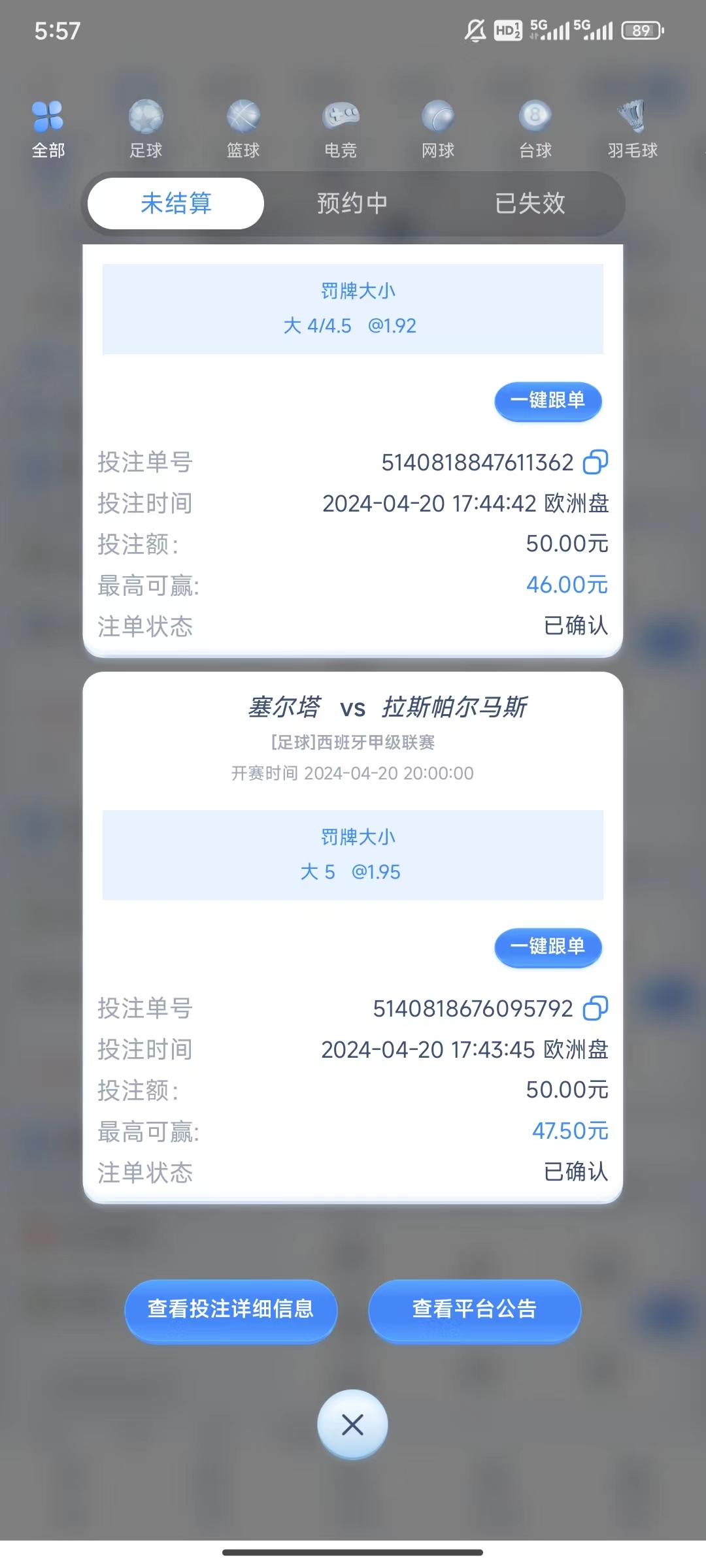Copy bet number 5140818847611362
Image resolution: width=706 pixels, height=1568 pixels.
[x=596, y=462]
